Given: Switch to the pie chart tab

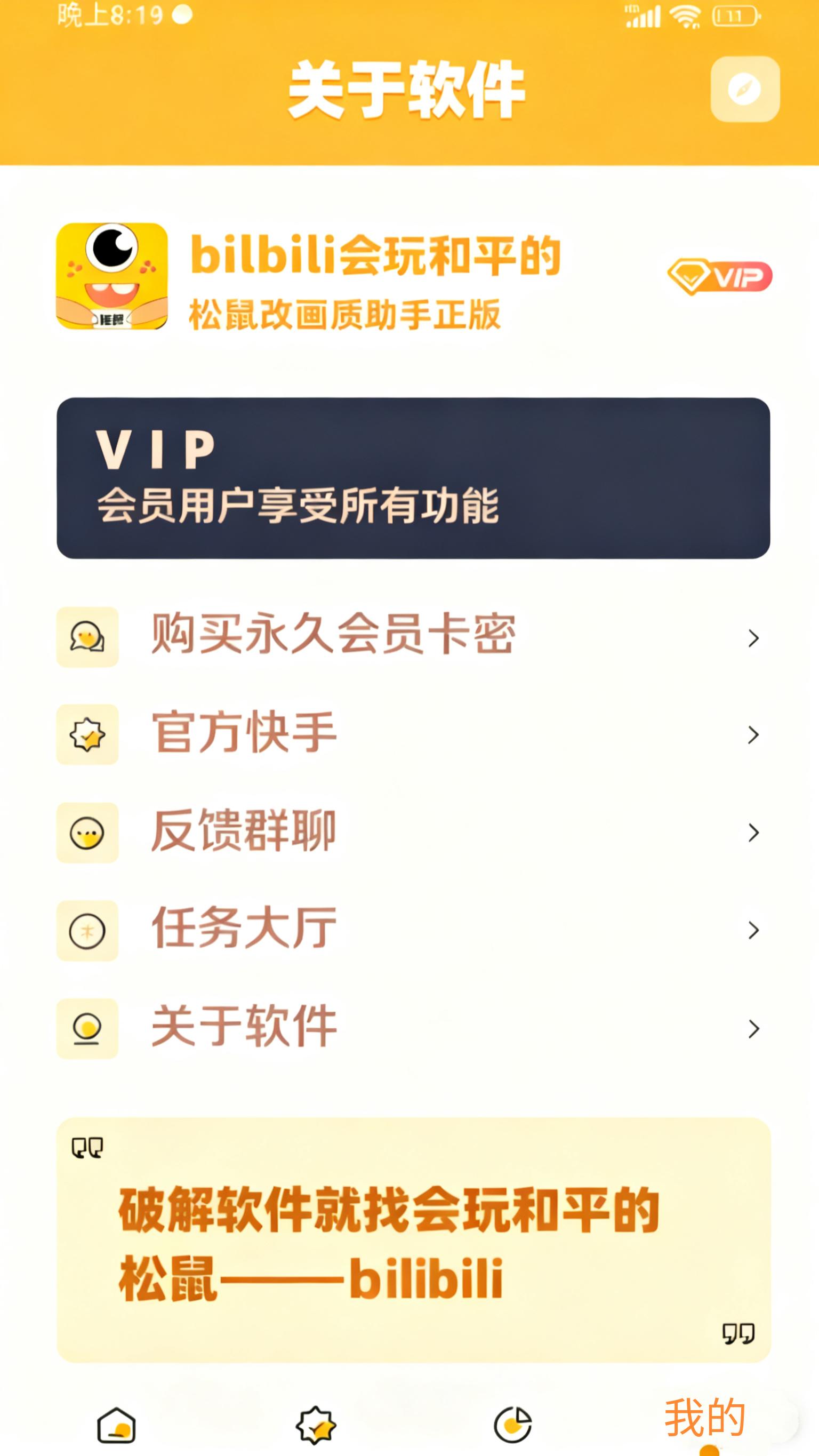Looking at the screenshot, I should click(512, 1425).
